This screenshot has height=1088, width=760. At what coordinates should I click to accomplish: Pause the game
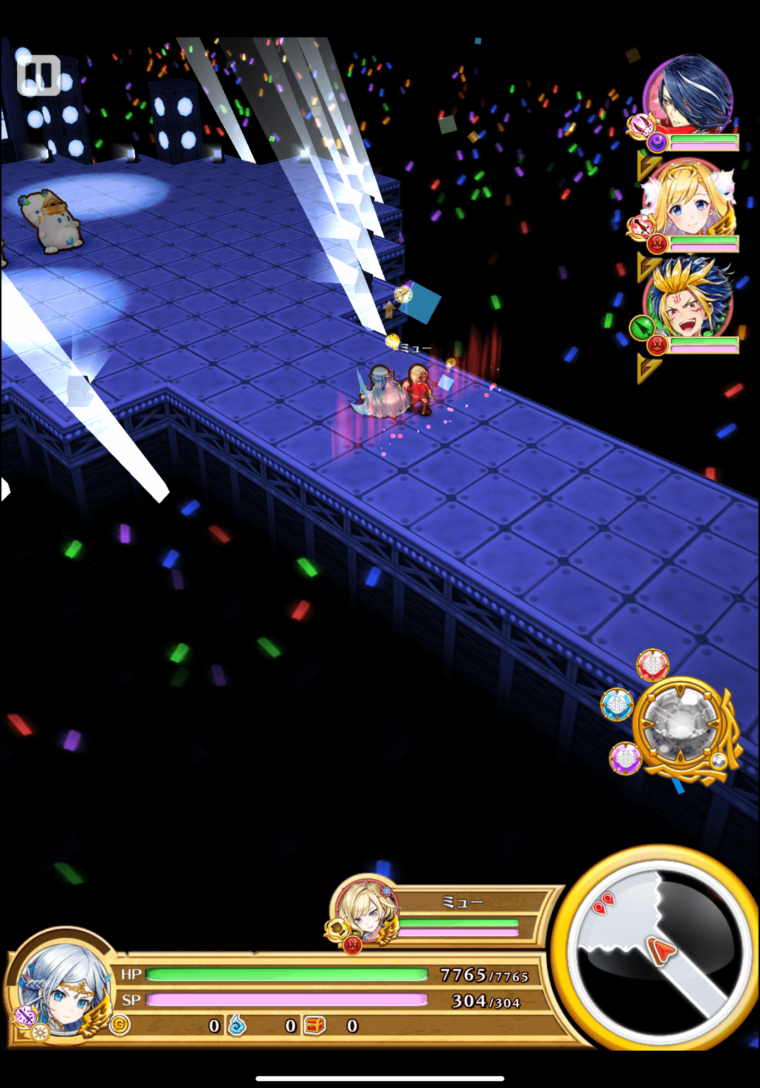pyautogui.click(x=39, y=75)
